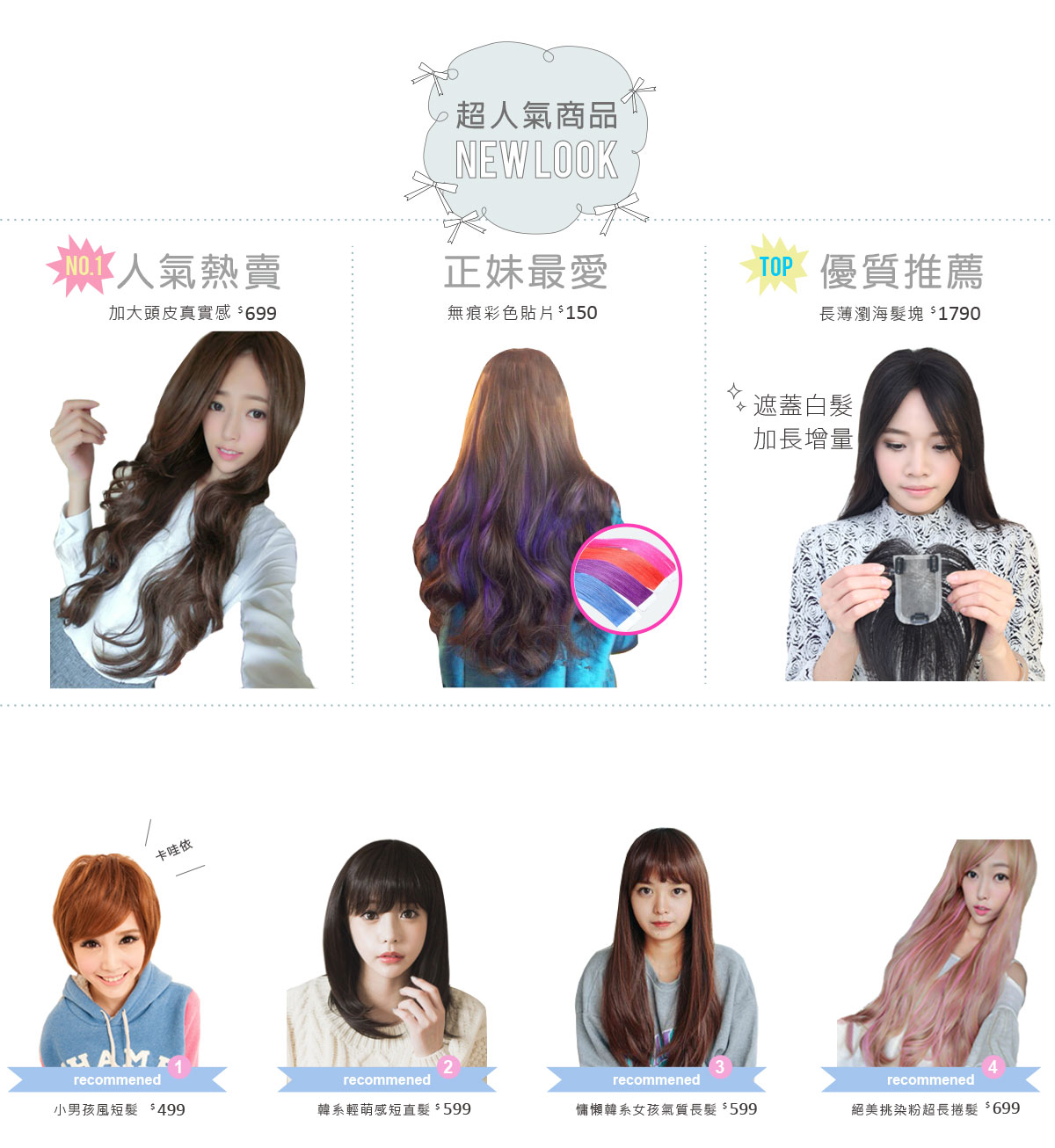View the 慵懶韓系女孩氣質長髮 wig
The height and width of the screenshot is (1148, 1055).
coord(664,949)
